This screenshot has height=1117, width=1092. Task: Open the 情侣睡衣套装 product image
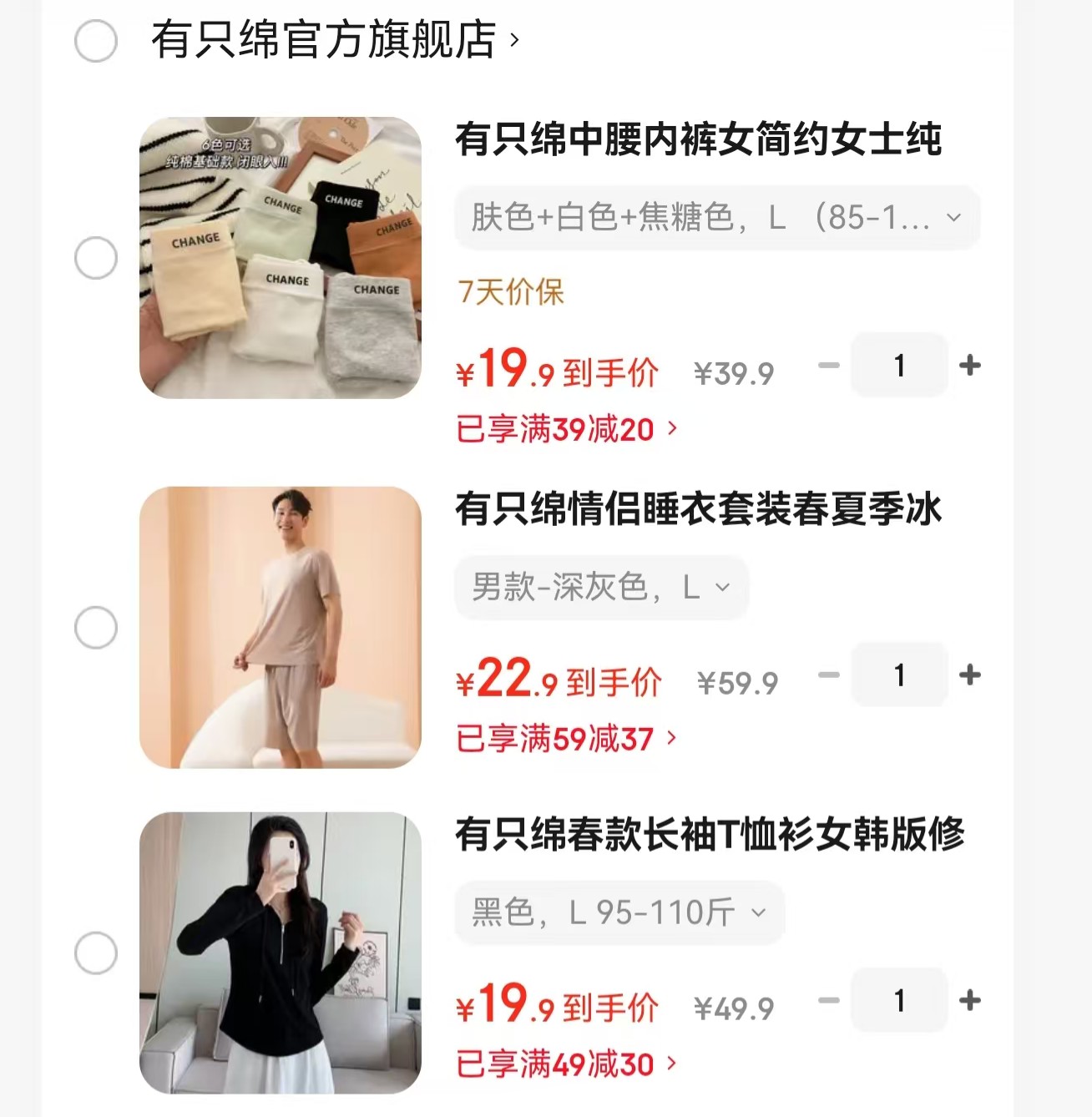pos(281,628)
